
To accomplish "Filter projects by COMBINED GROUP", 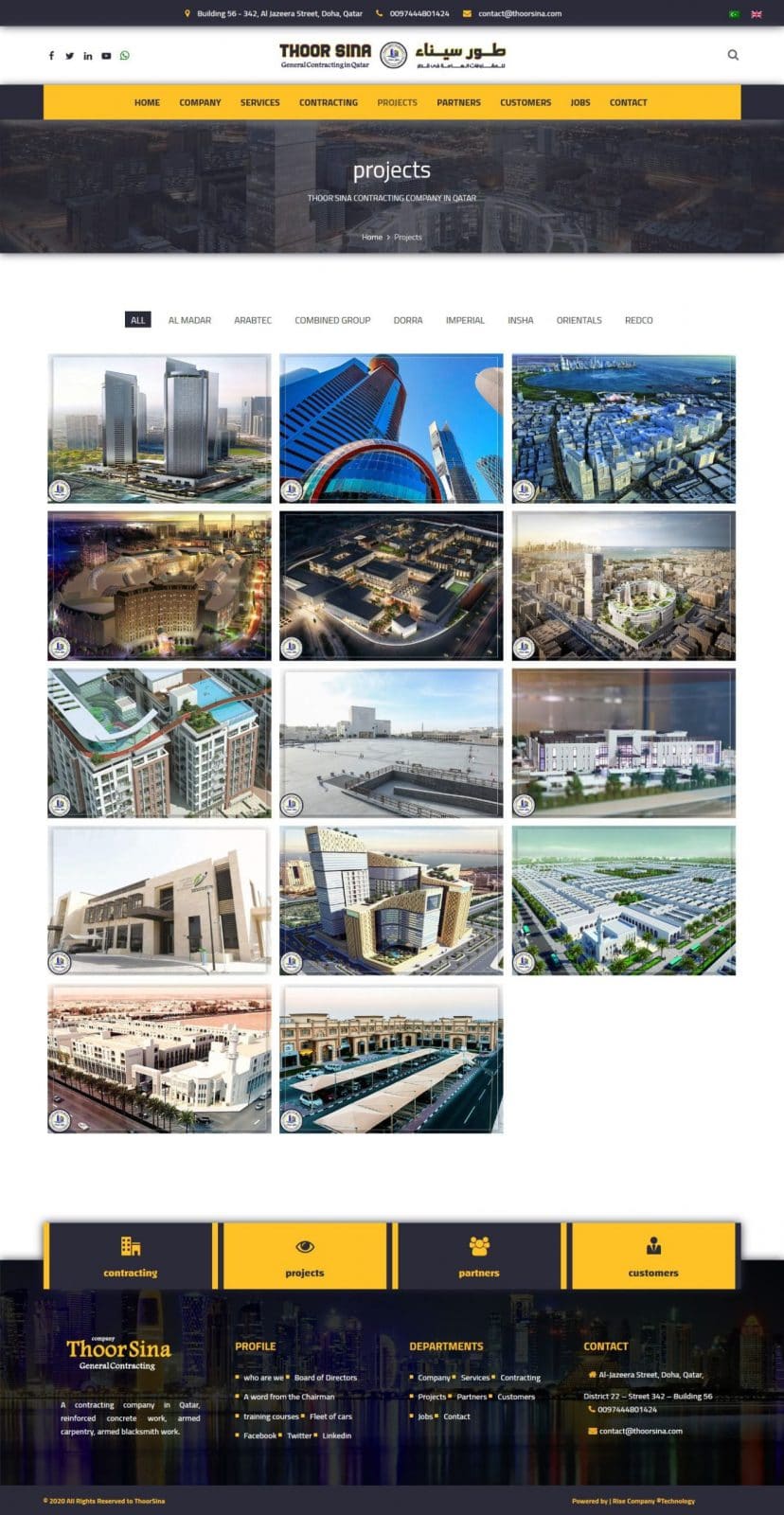I will click(x=332, y=320).
